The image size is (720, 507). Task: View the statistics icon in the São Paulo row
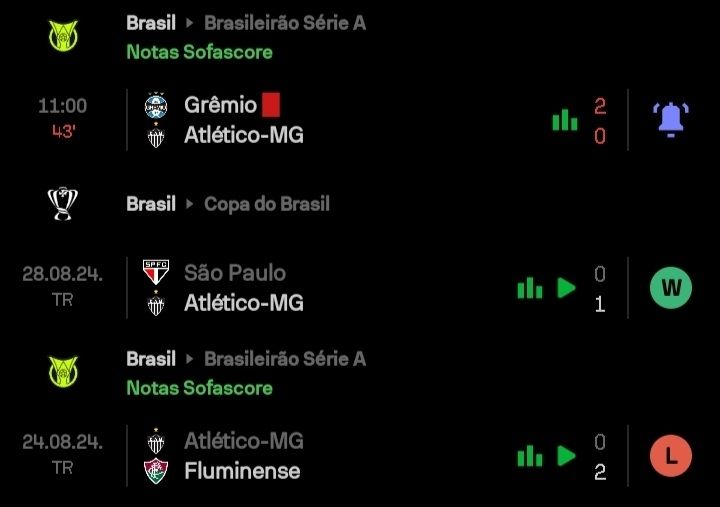530,288
